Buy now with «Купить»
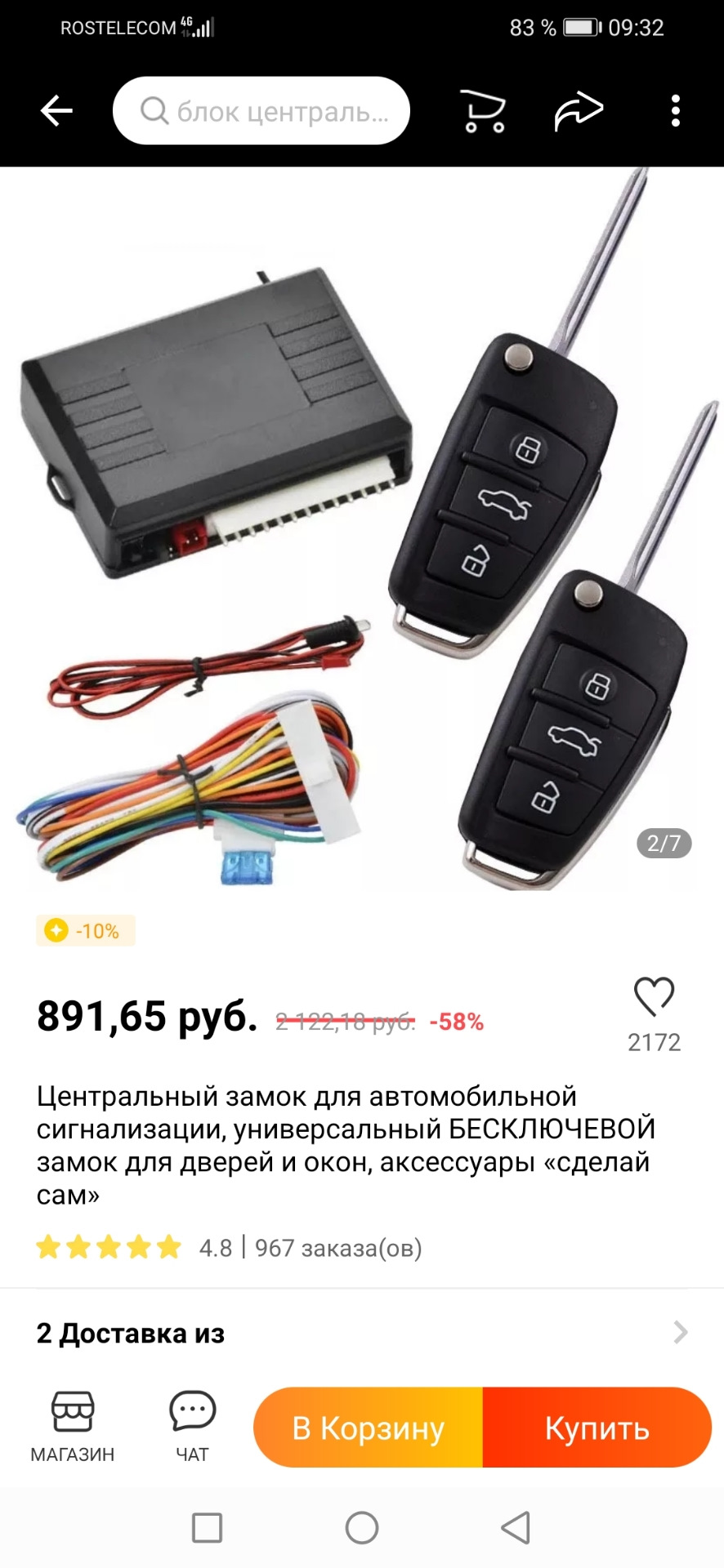Screen dimensions: 724x1568 pos(597,1428)
